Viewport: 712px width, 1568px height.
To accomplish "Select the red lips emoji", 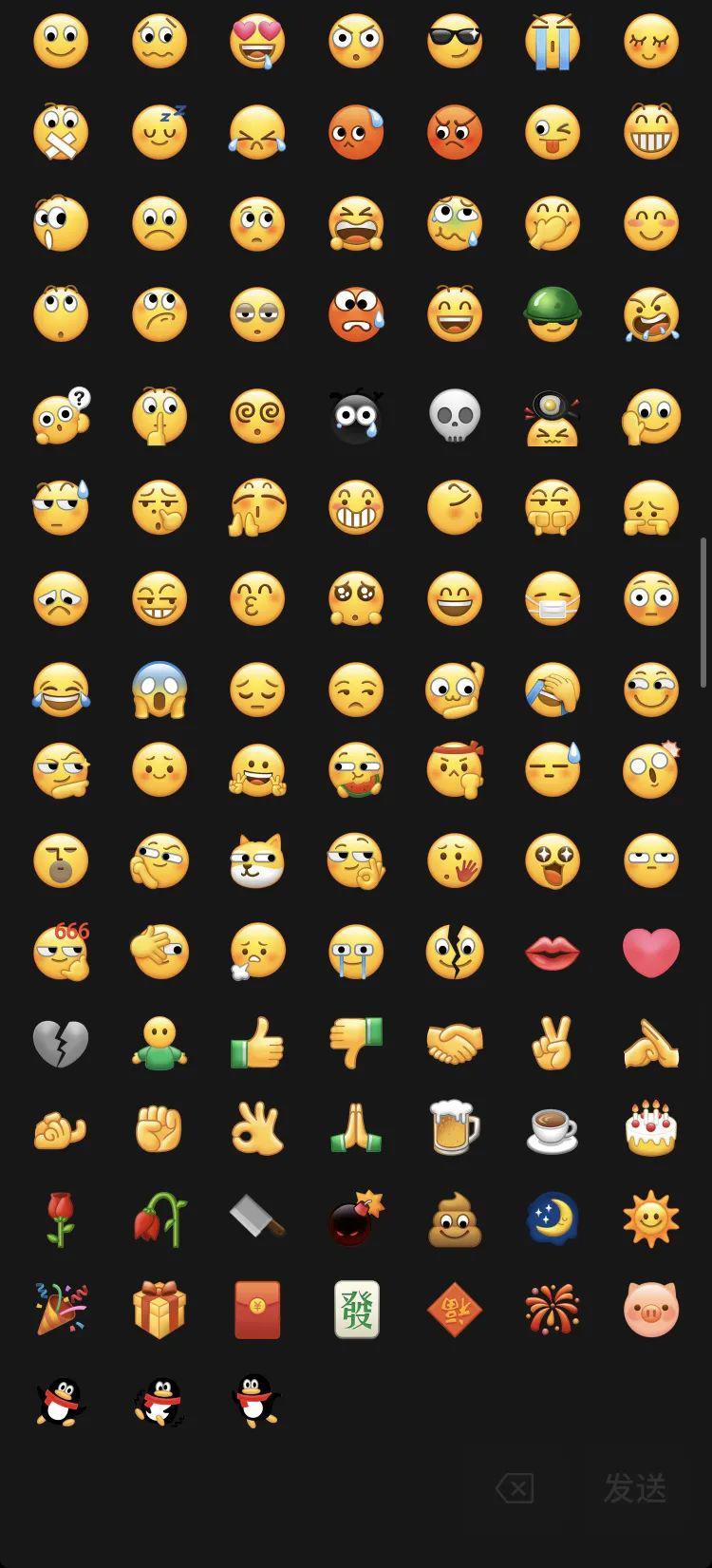I will (x=553, y=951).
